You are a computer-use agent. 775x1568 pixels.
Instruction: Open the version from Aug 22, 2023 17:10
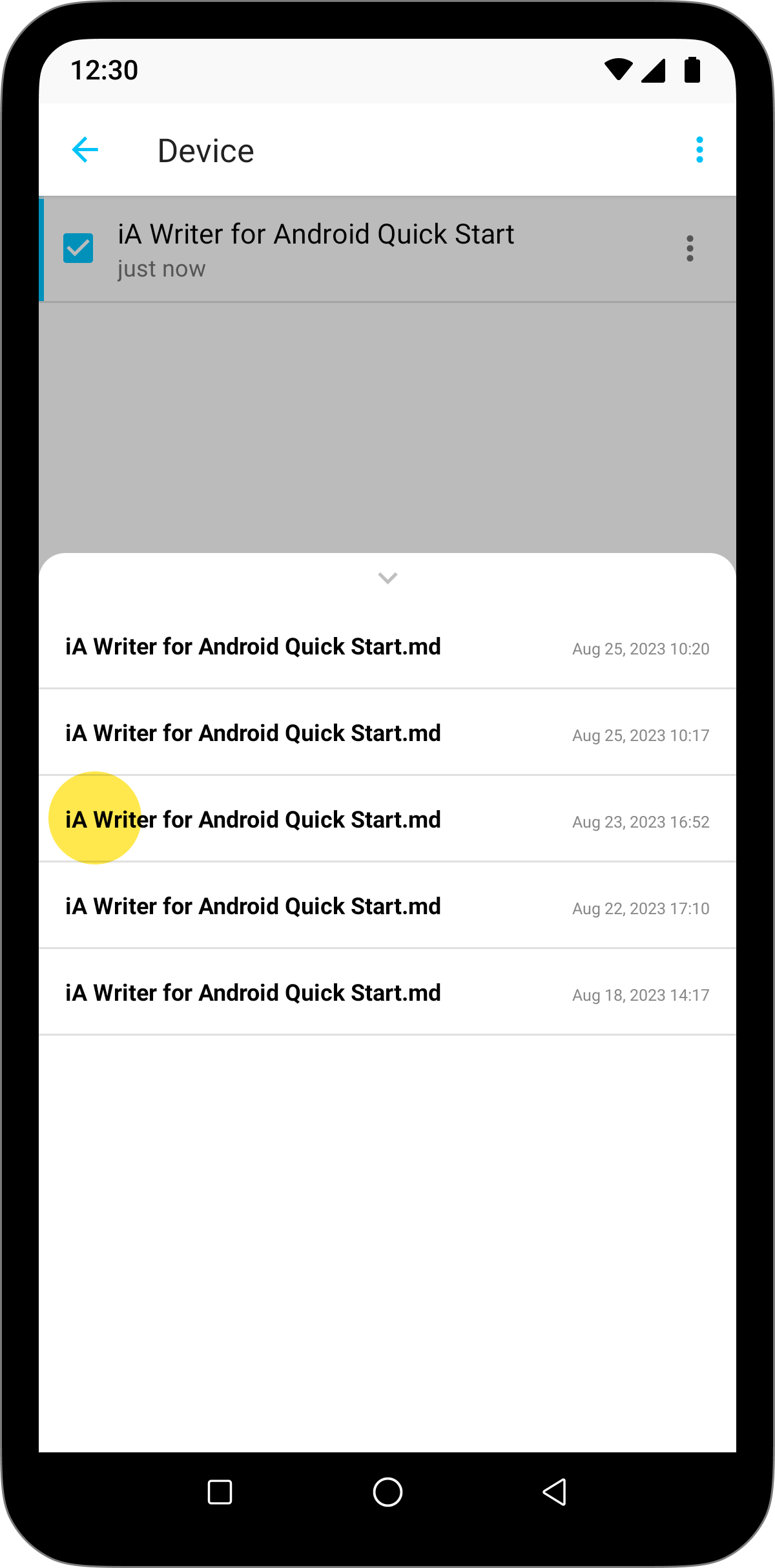pyautogui.click(x=387, y=906)
